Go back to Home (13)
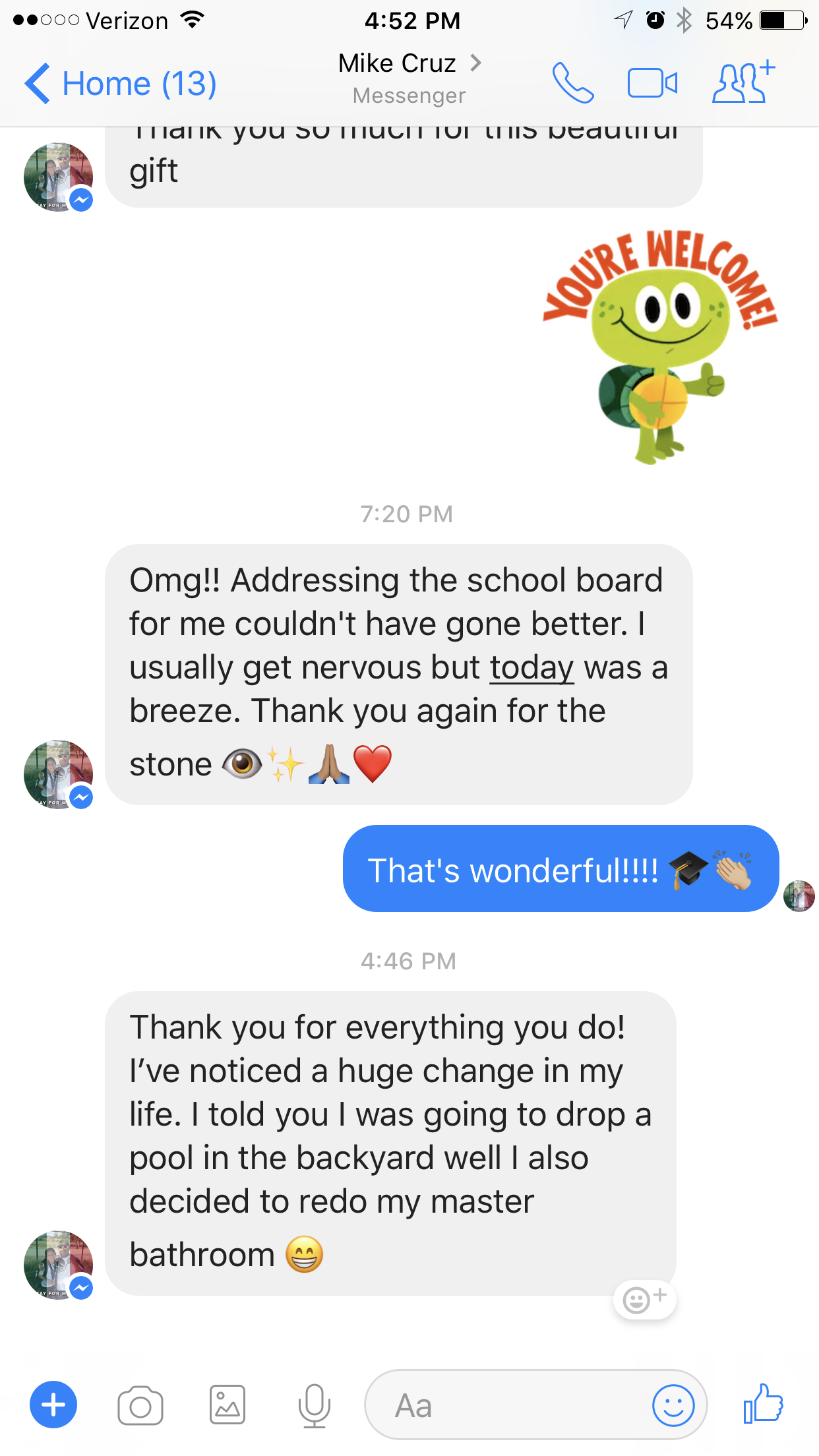The image size is (819, 1456). tap(121, 84)
